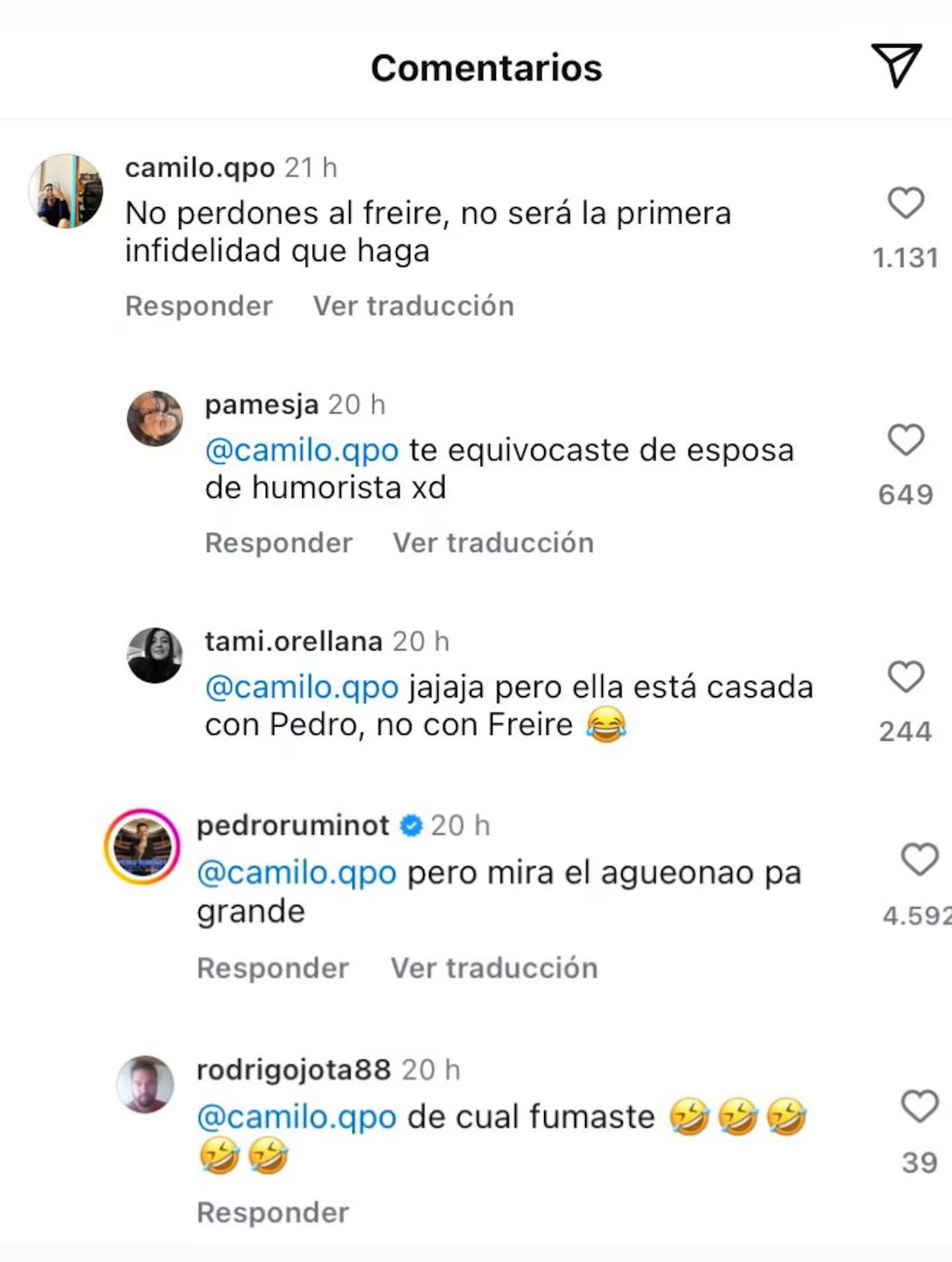Open pedroruminot username profile

pos(293,825)
